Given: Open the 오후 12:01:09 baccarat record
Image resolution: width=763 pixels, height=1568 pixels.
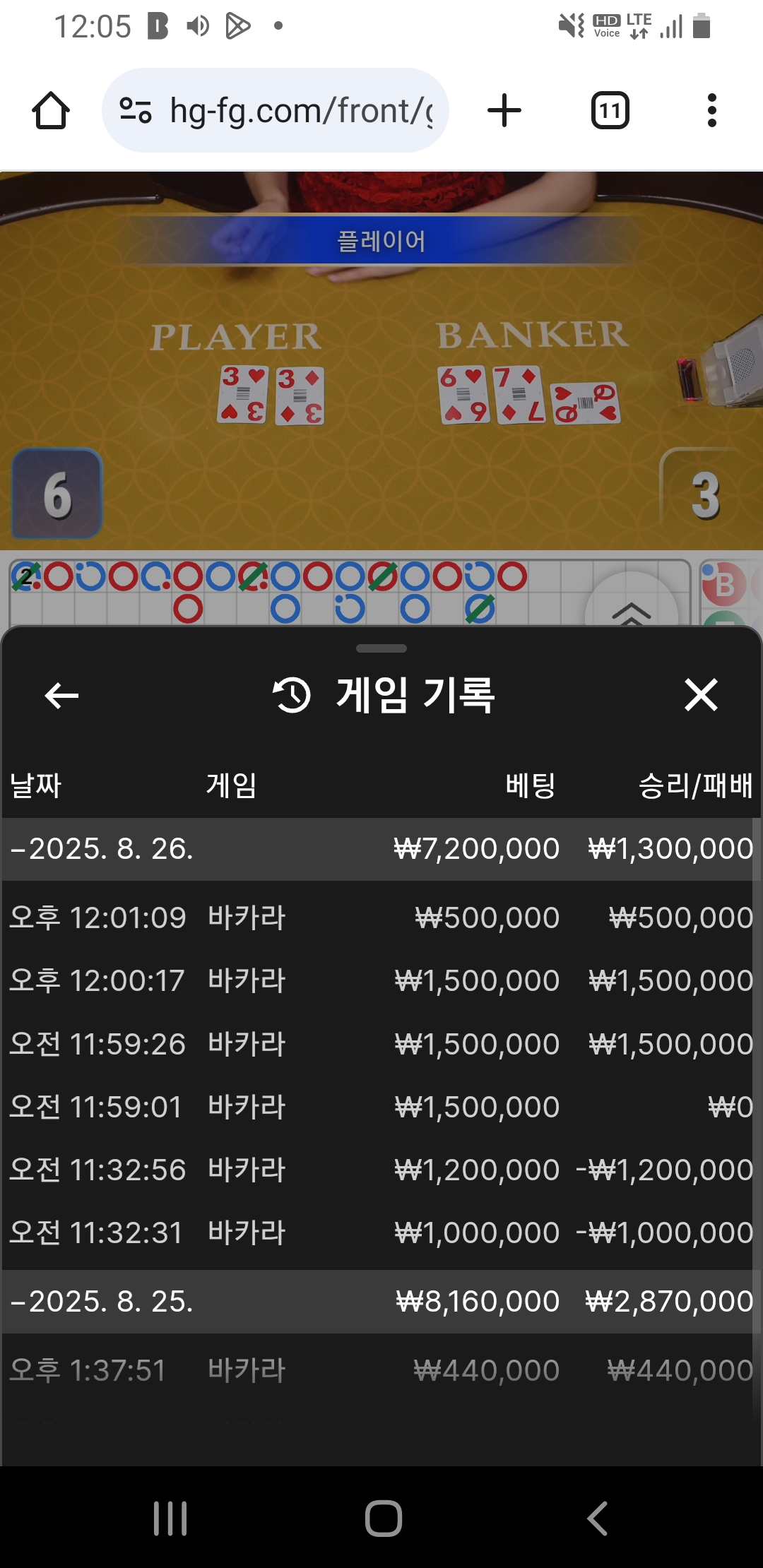Looking at the screenshot, I should click(x=381, y=918).
